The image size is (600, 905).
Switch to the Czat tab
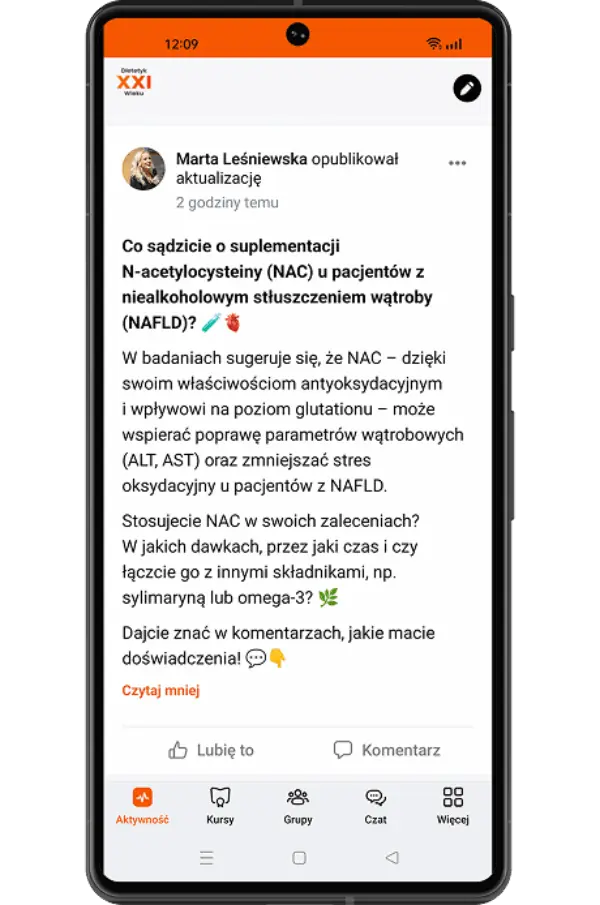(375, 806)
